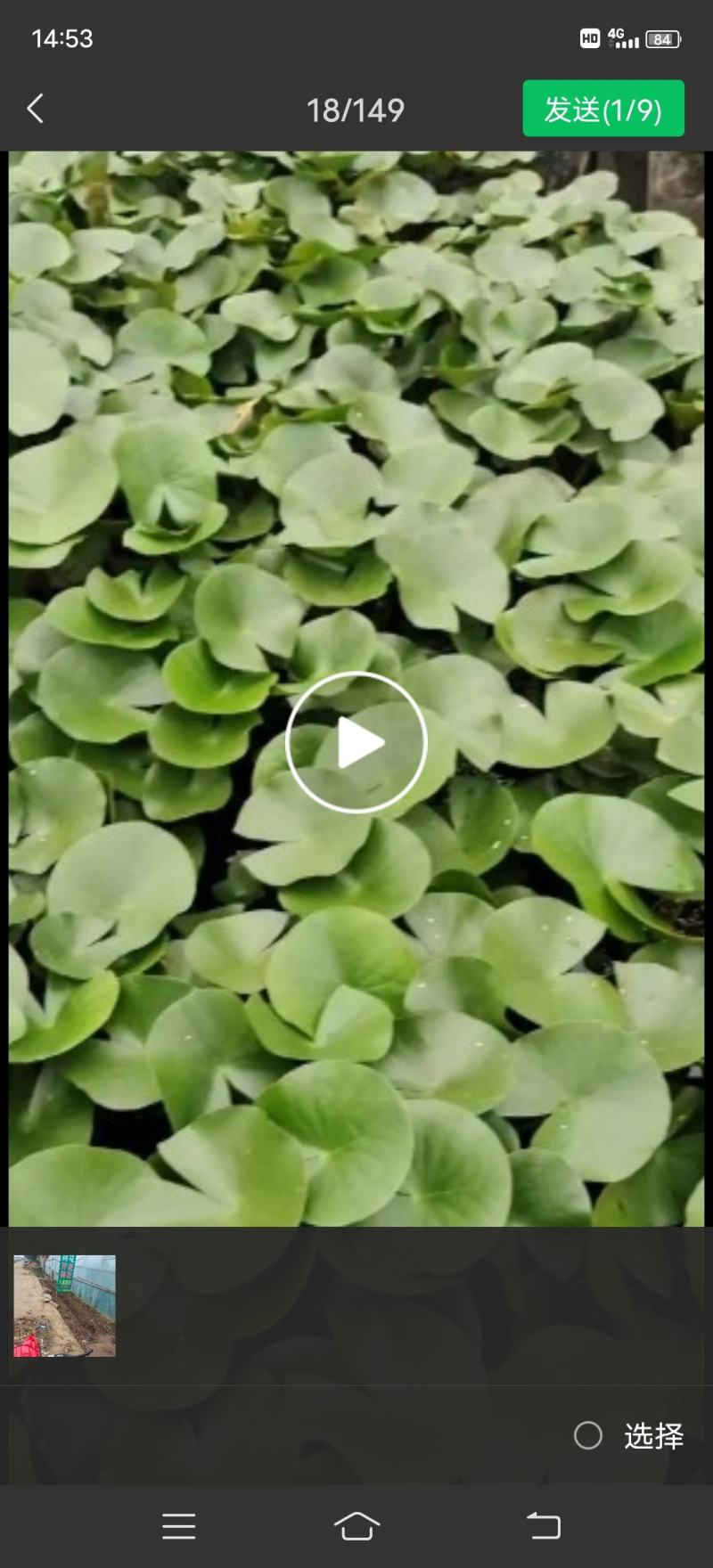Open recent apps from the system menu button
Image resolution: width=713 pixels, height=1568 pixels.
(179, 1525)
